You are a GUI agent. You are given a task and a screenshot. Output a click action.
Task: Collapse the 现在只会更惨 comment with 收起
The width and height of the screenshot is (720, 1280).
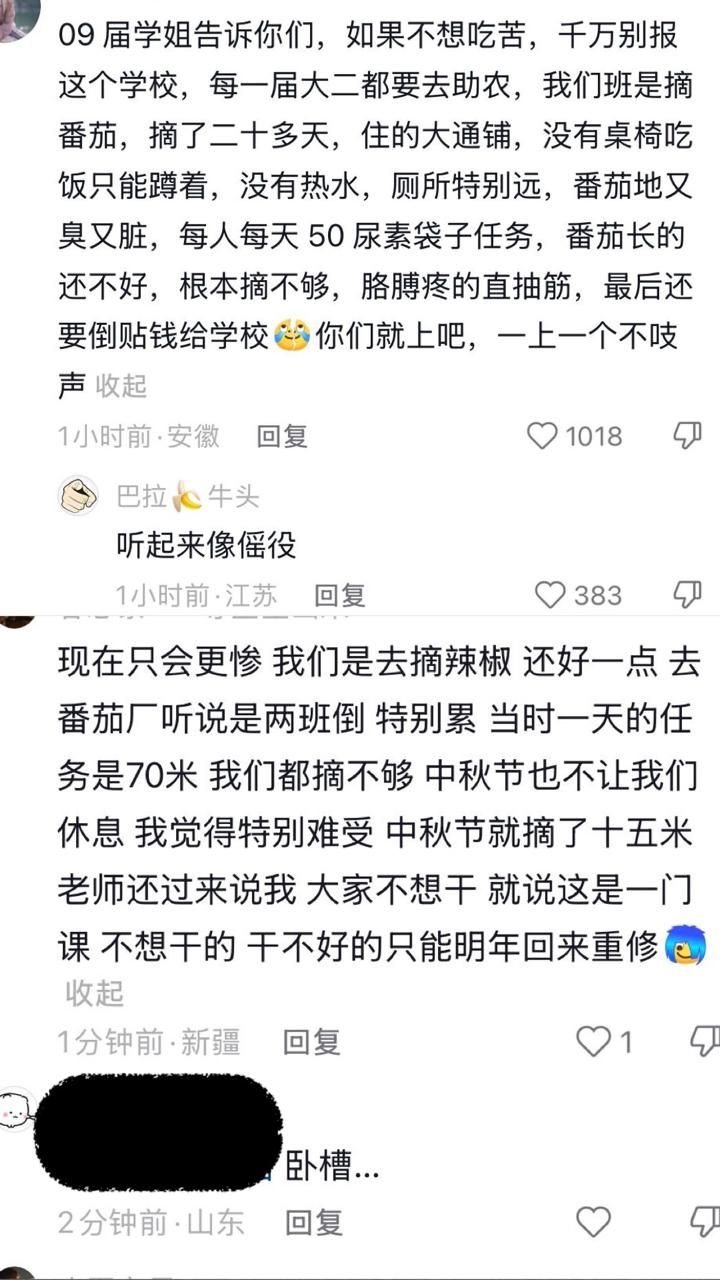coord(94,993)
